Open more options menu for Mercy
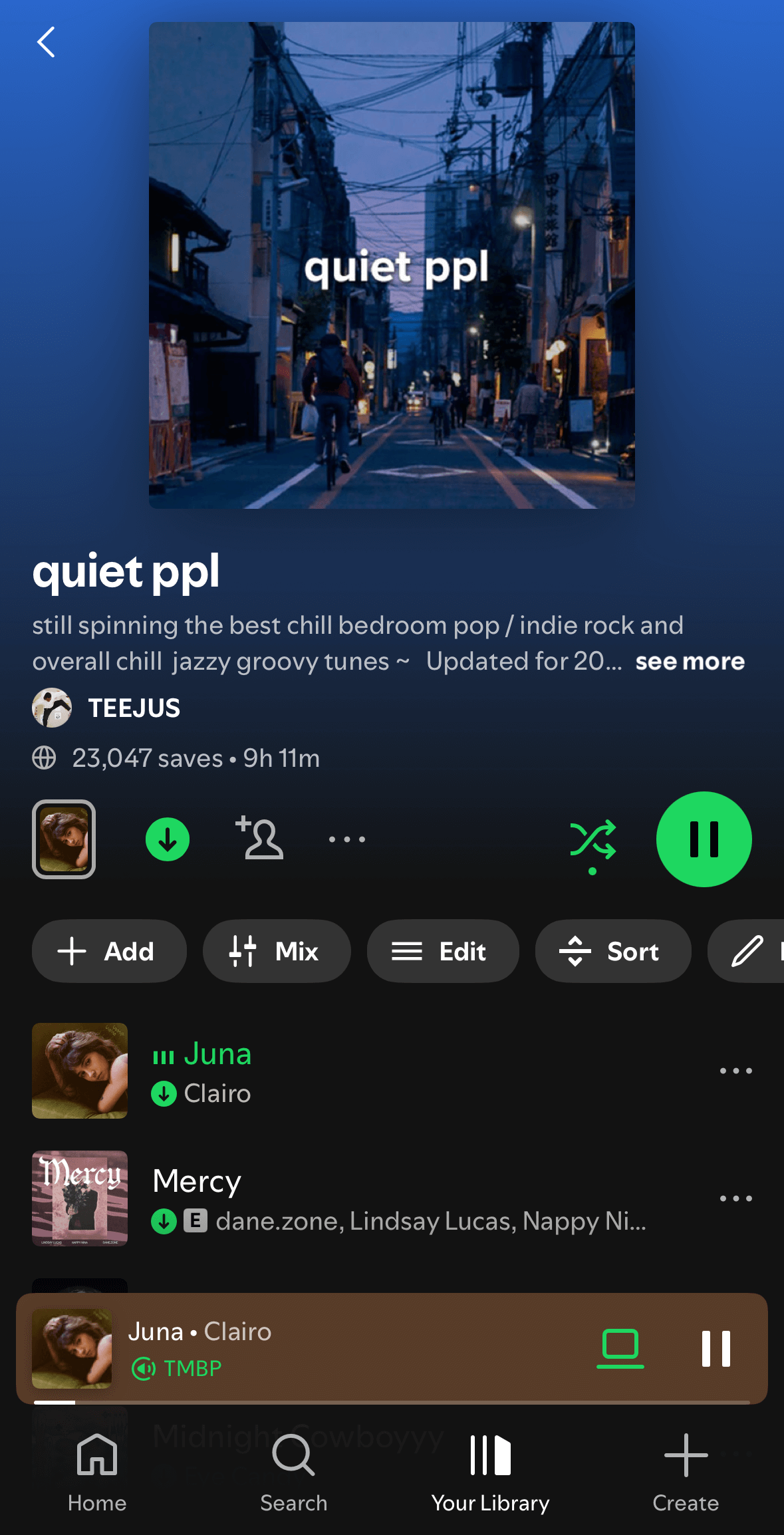This screenshot has width=784, height=1535. point(735,1197)
